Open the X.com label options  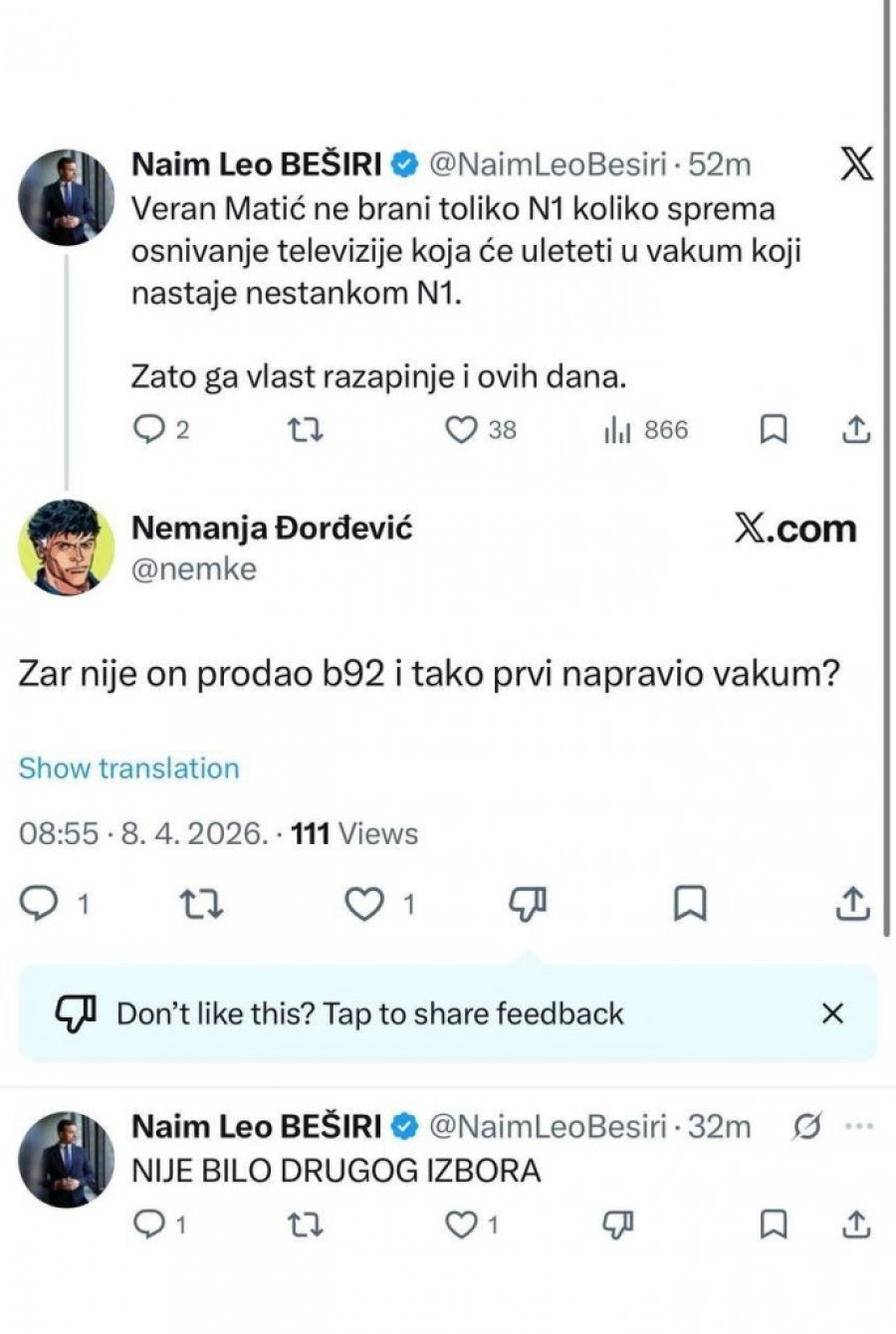[x=796, y=530]
